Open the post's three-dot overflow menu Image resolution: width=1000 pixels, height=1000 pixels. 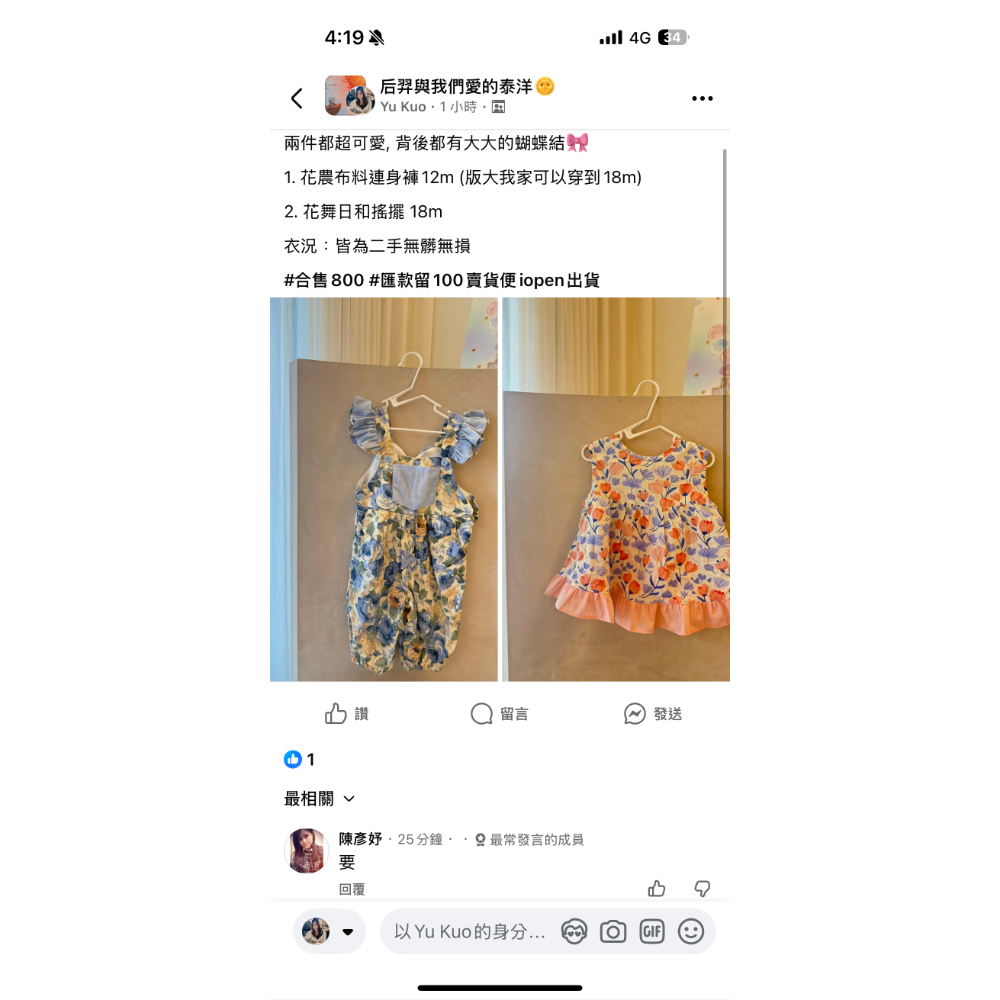pyautogui.click(x=702, y=98)
